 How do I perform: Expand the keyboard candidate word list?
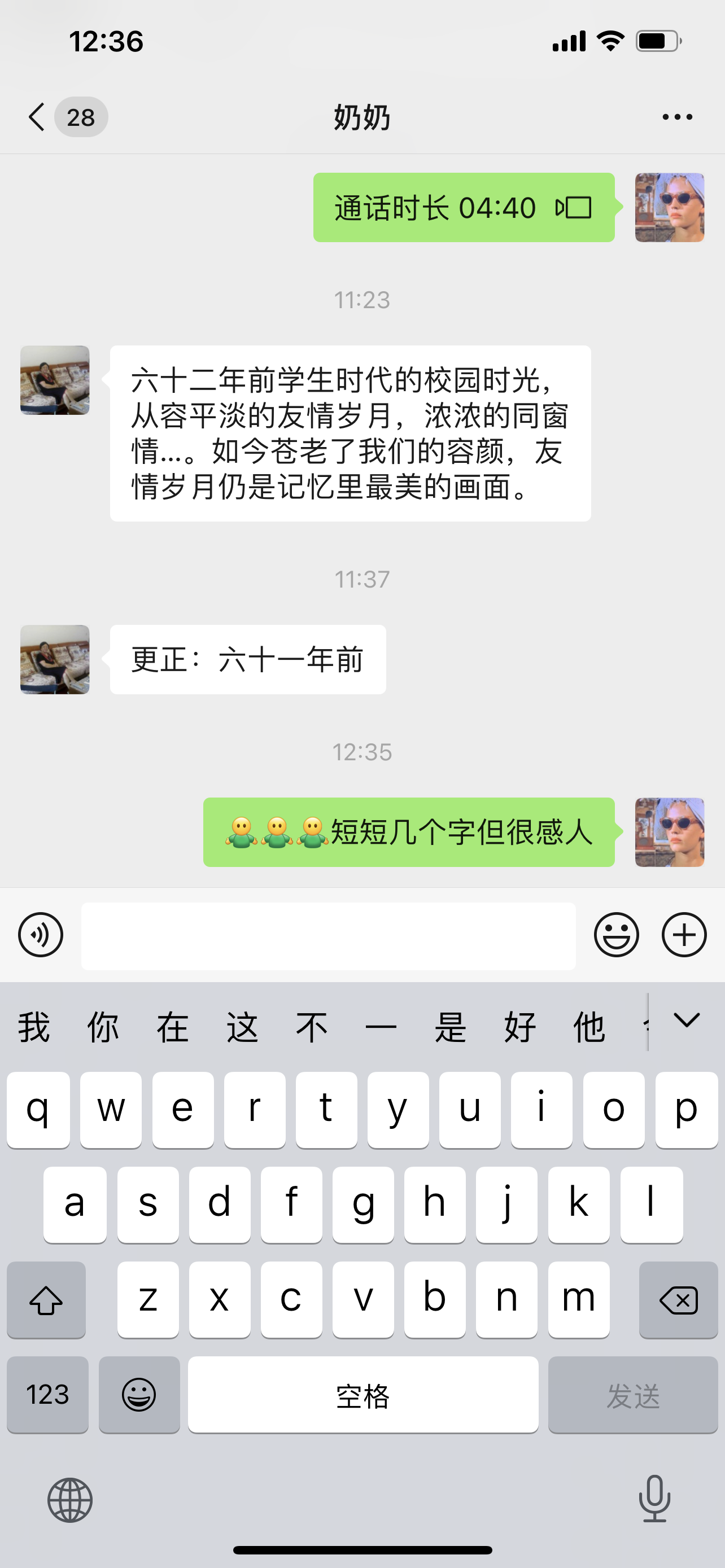point(687,1020)
